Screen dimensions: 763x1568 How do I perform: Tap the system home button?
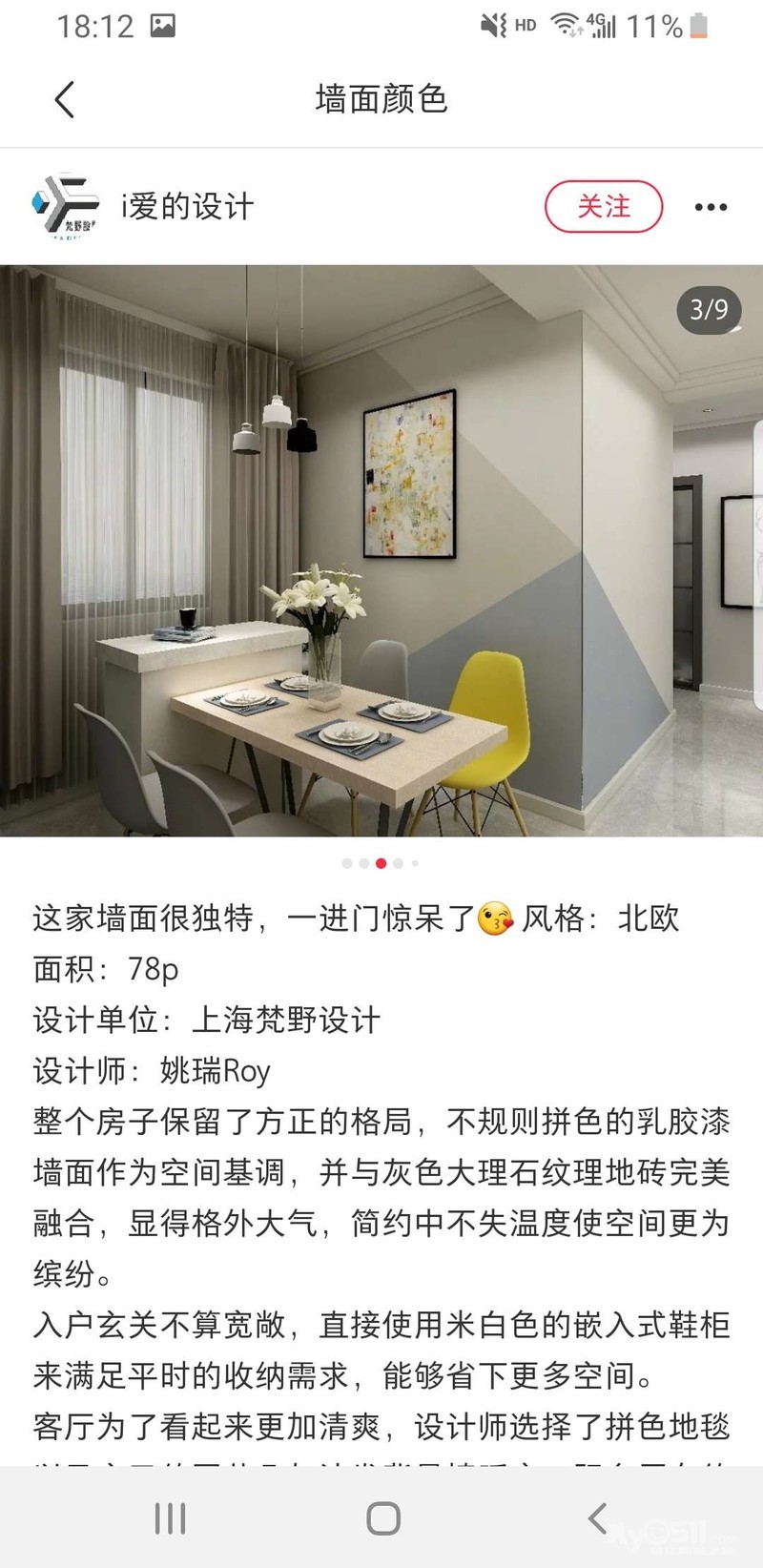[383, 1517]
